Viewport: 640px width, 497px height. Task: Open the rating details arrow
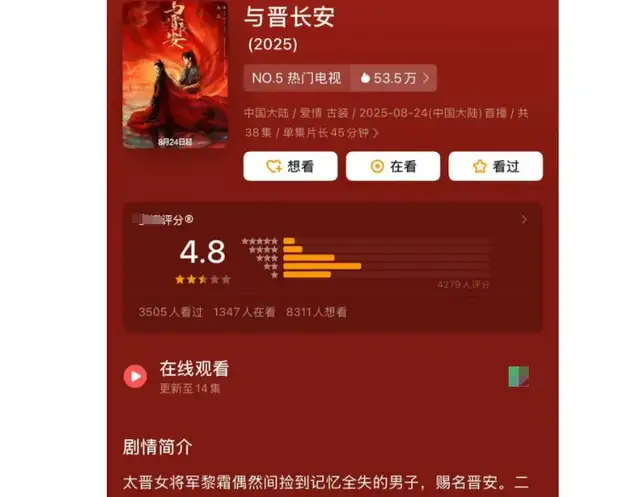click(x=524, y=220)
